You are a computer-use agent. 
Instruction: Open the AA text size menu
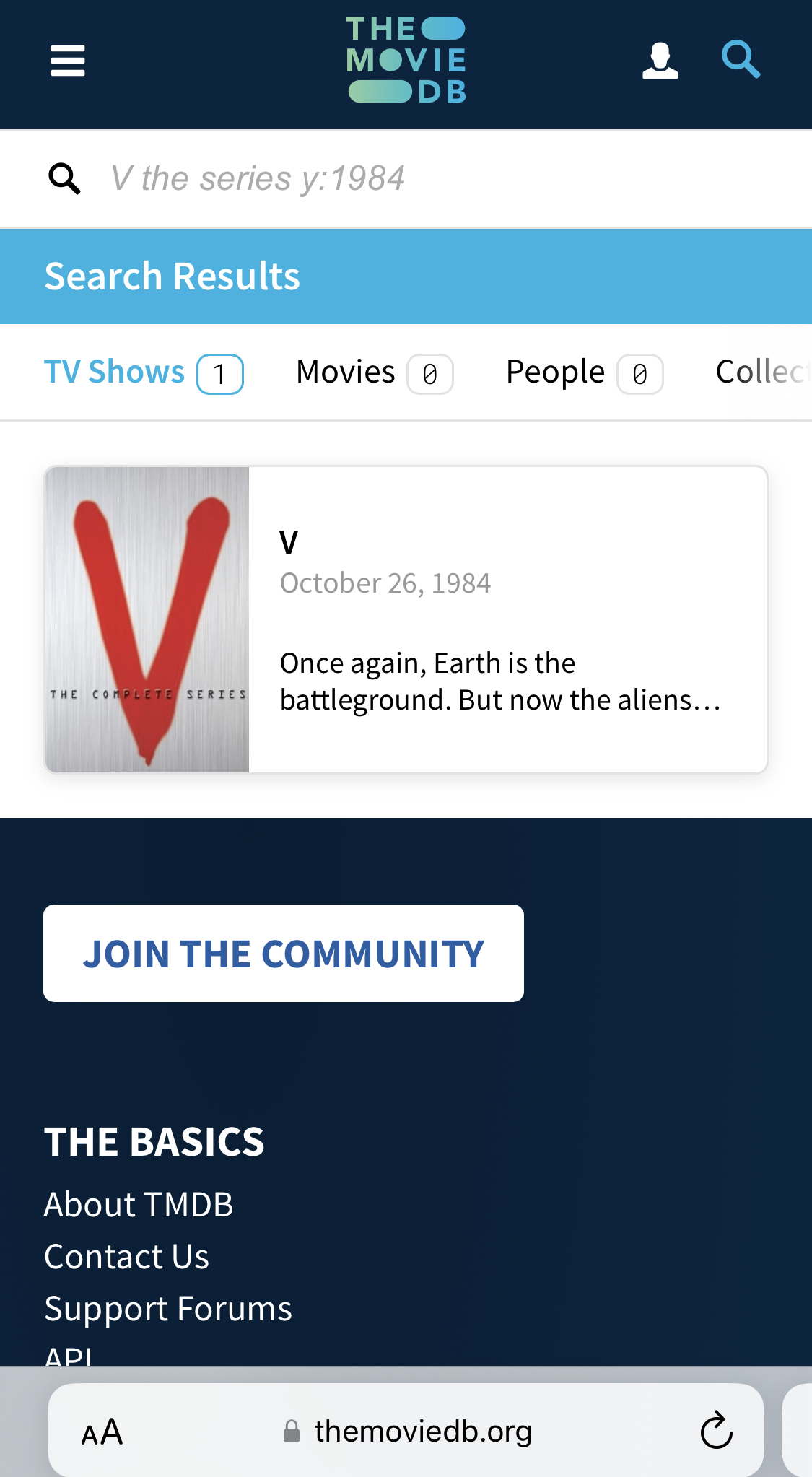tap(102, 1432)
